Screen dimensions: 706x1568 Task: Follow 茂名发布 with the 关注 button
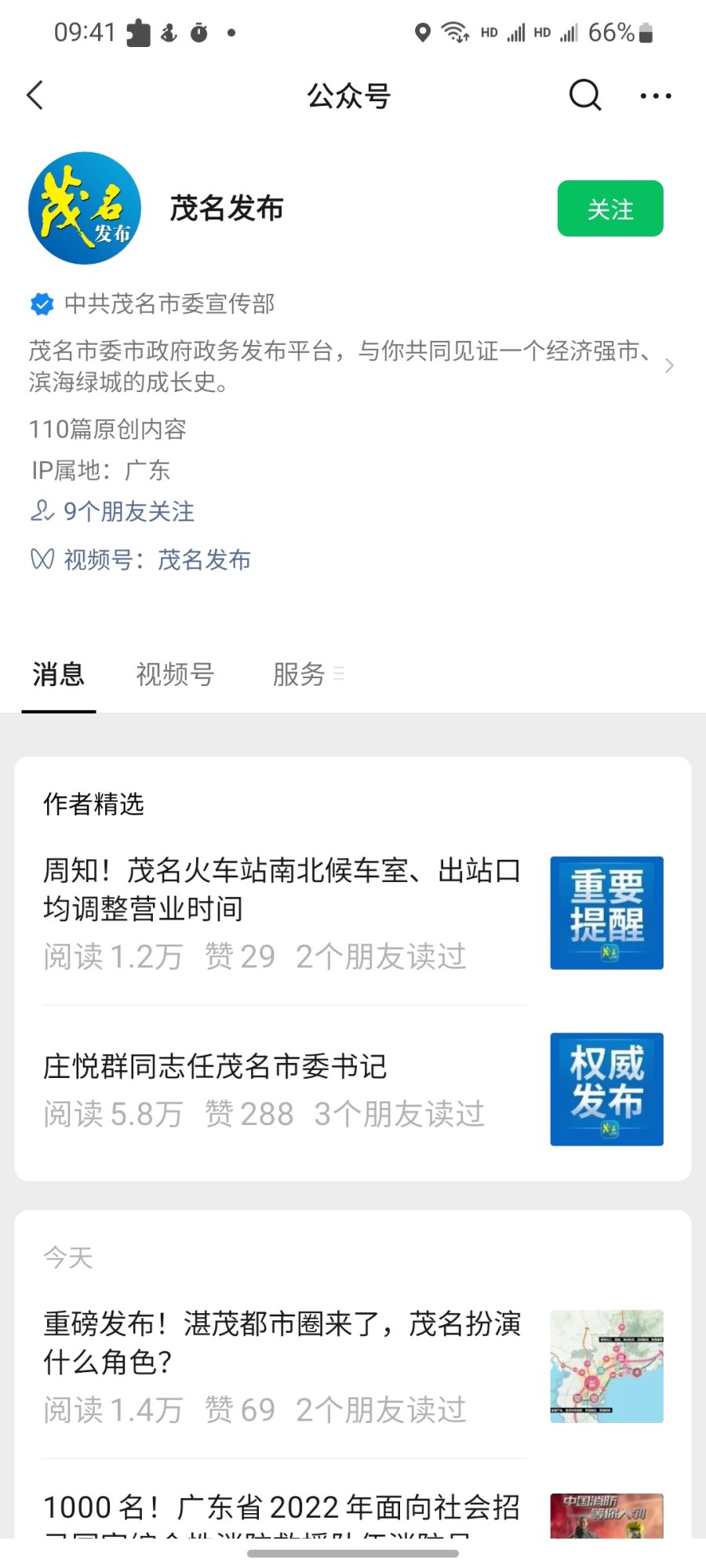tap(610, 209)
